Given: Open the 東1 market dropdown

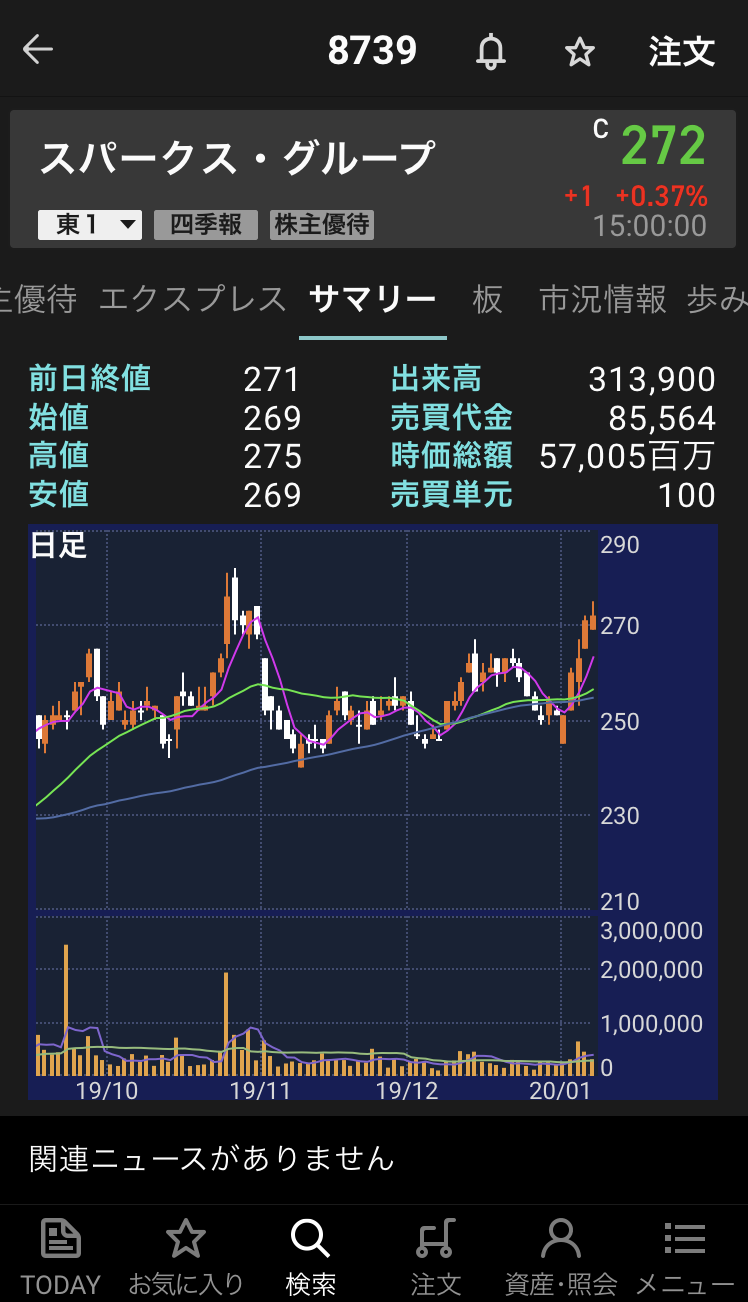Looking at the screenshot, I should click(x=90, y=224).
